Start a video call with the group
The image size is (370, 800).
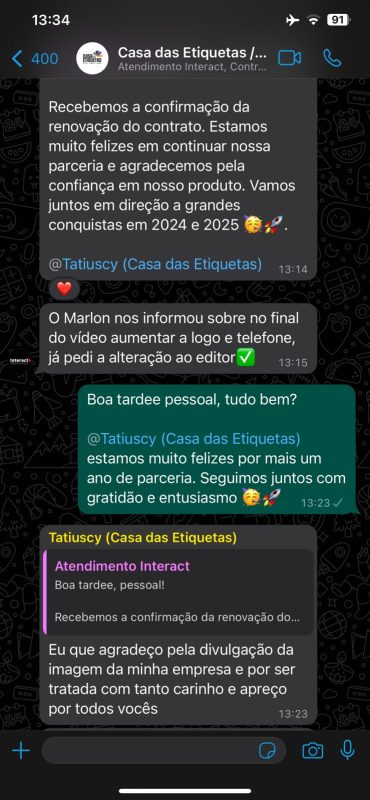point(289,59)
